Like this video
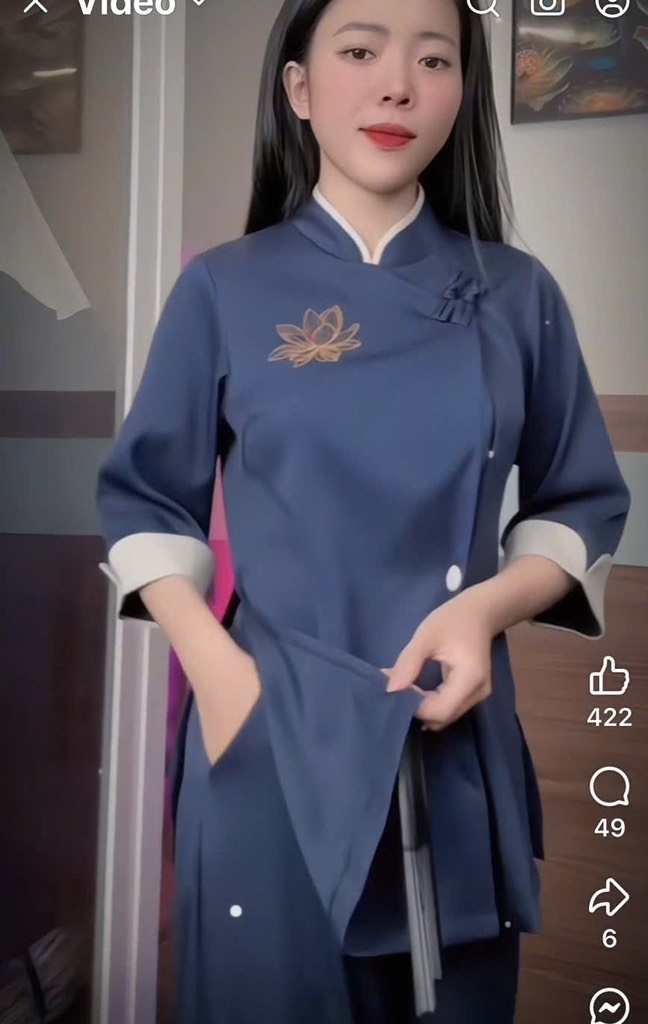Image resolution: width=648 pixels, height=1024 pixels. pos(609,678)
